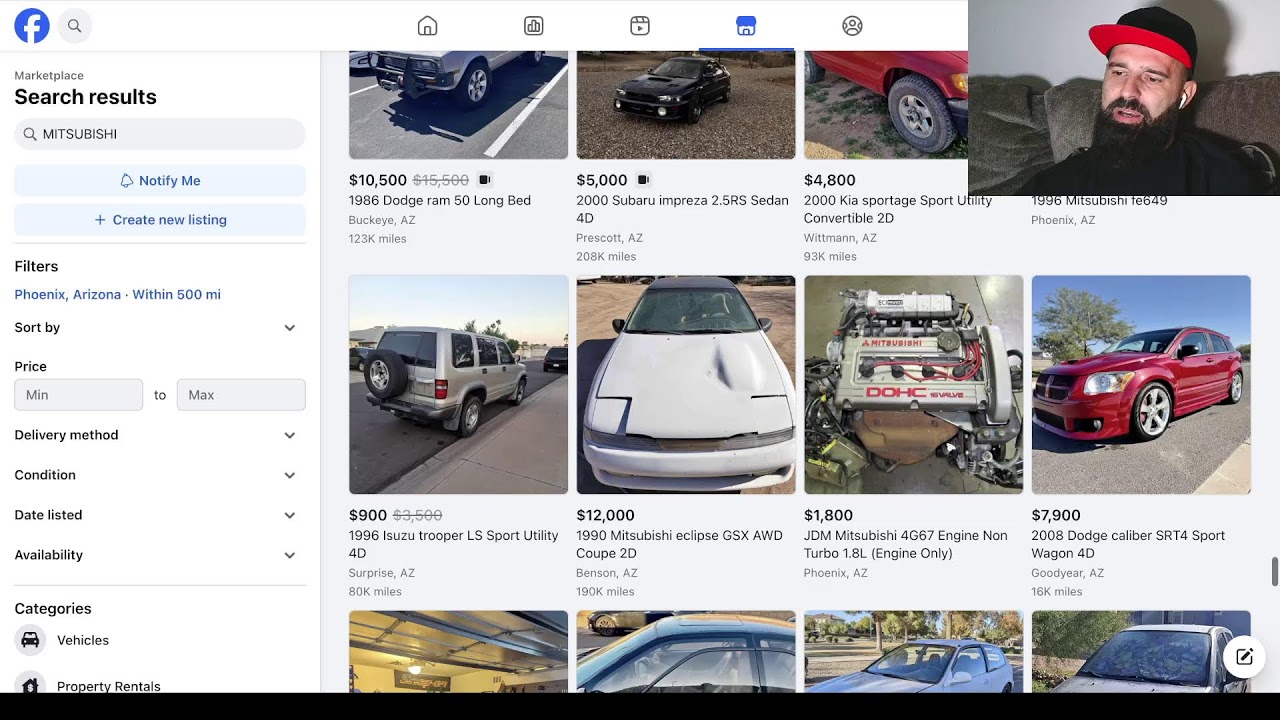
Task: Open the Facebook search icon
Action: 74,26
